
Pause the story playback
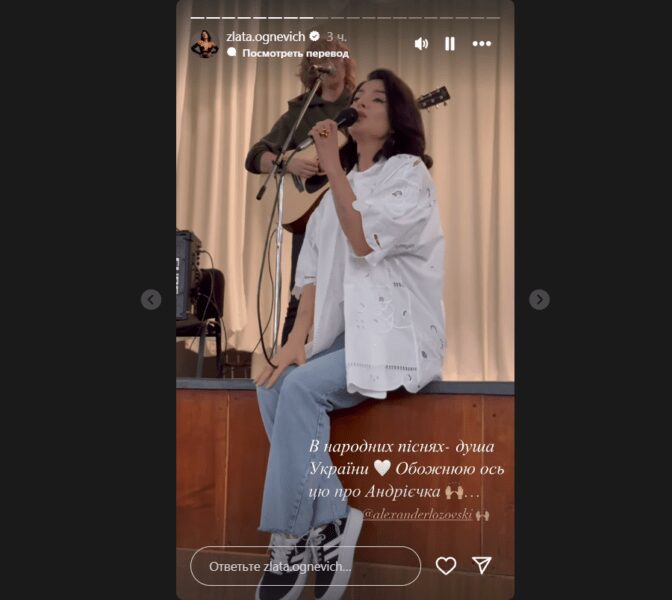pyautogui.click(x=450, y=44)
